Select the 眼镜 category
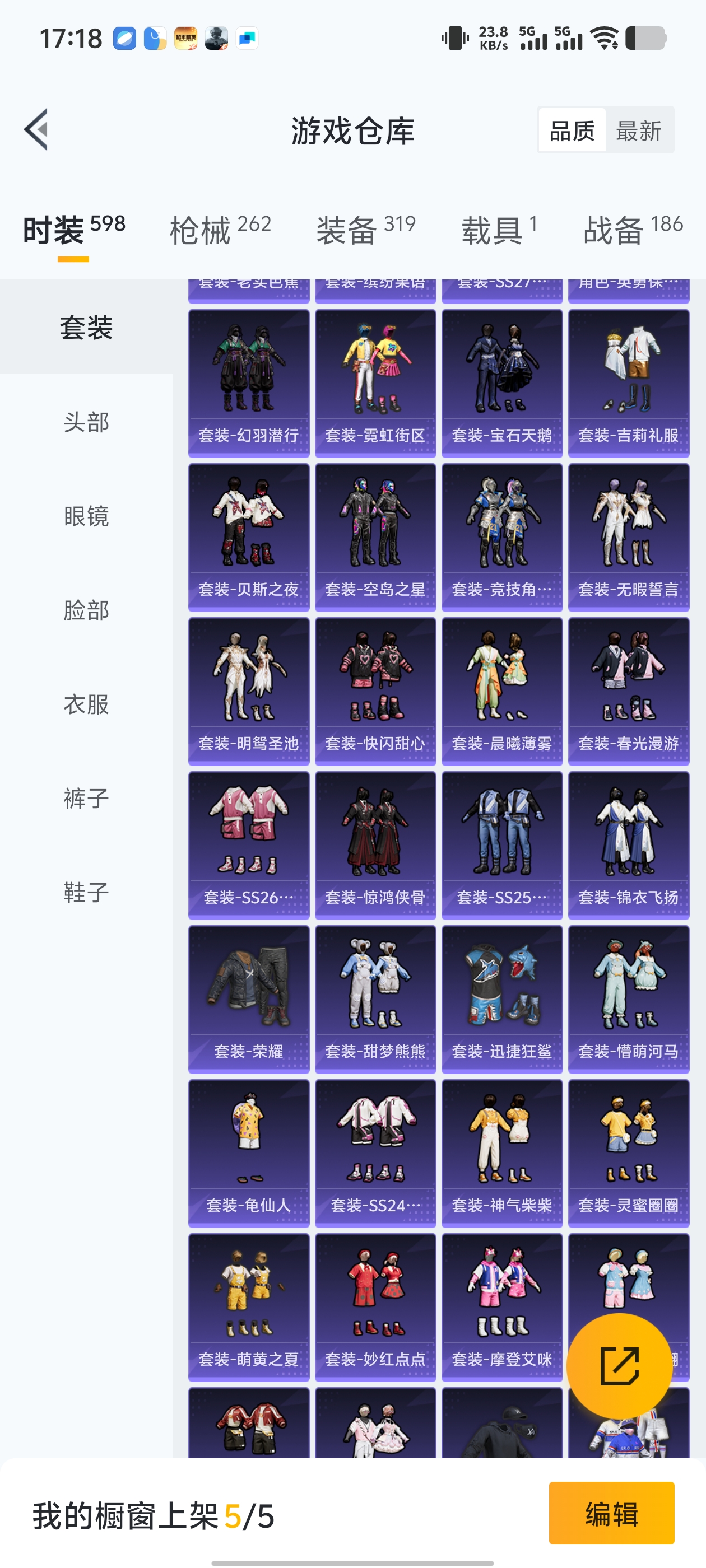 pos(86,516)
